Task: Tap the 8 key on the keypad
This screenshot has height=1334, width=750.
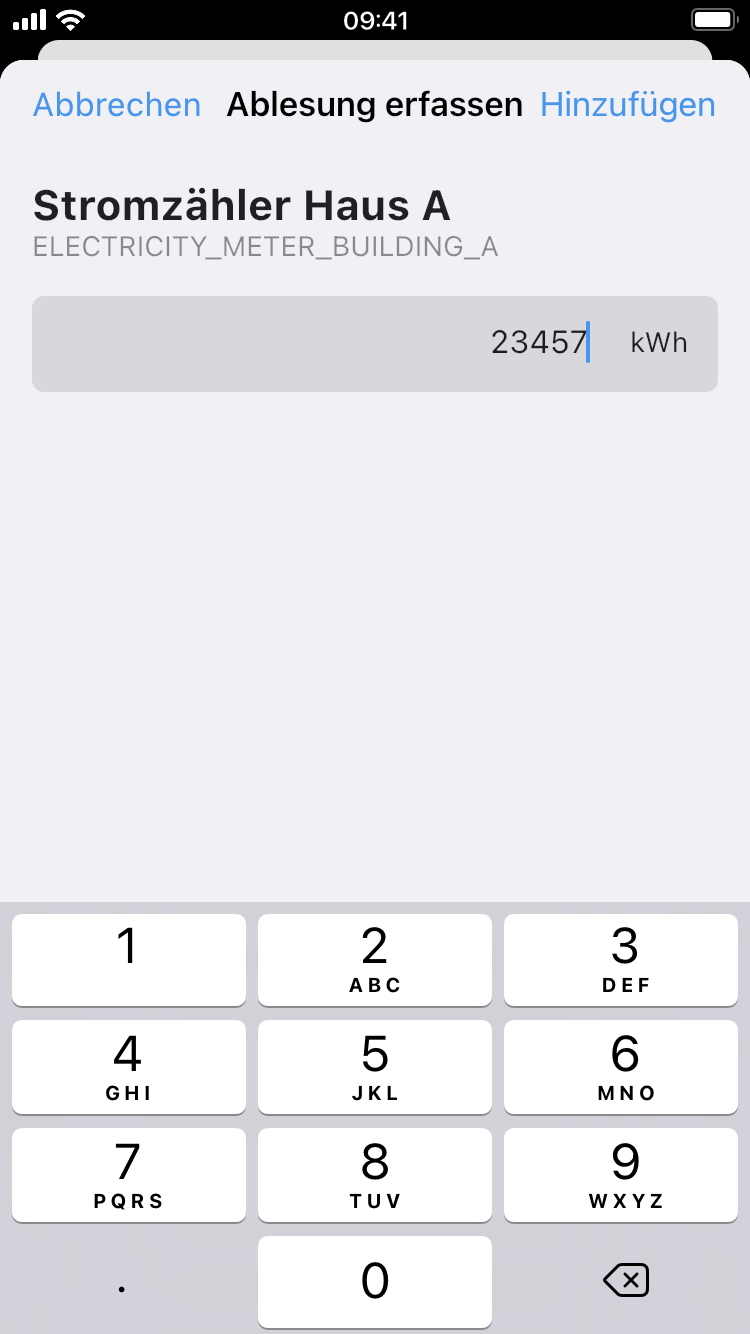Action: (375, 1174)
